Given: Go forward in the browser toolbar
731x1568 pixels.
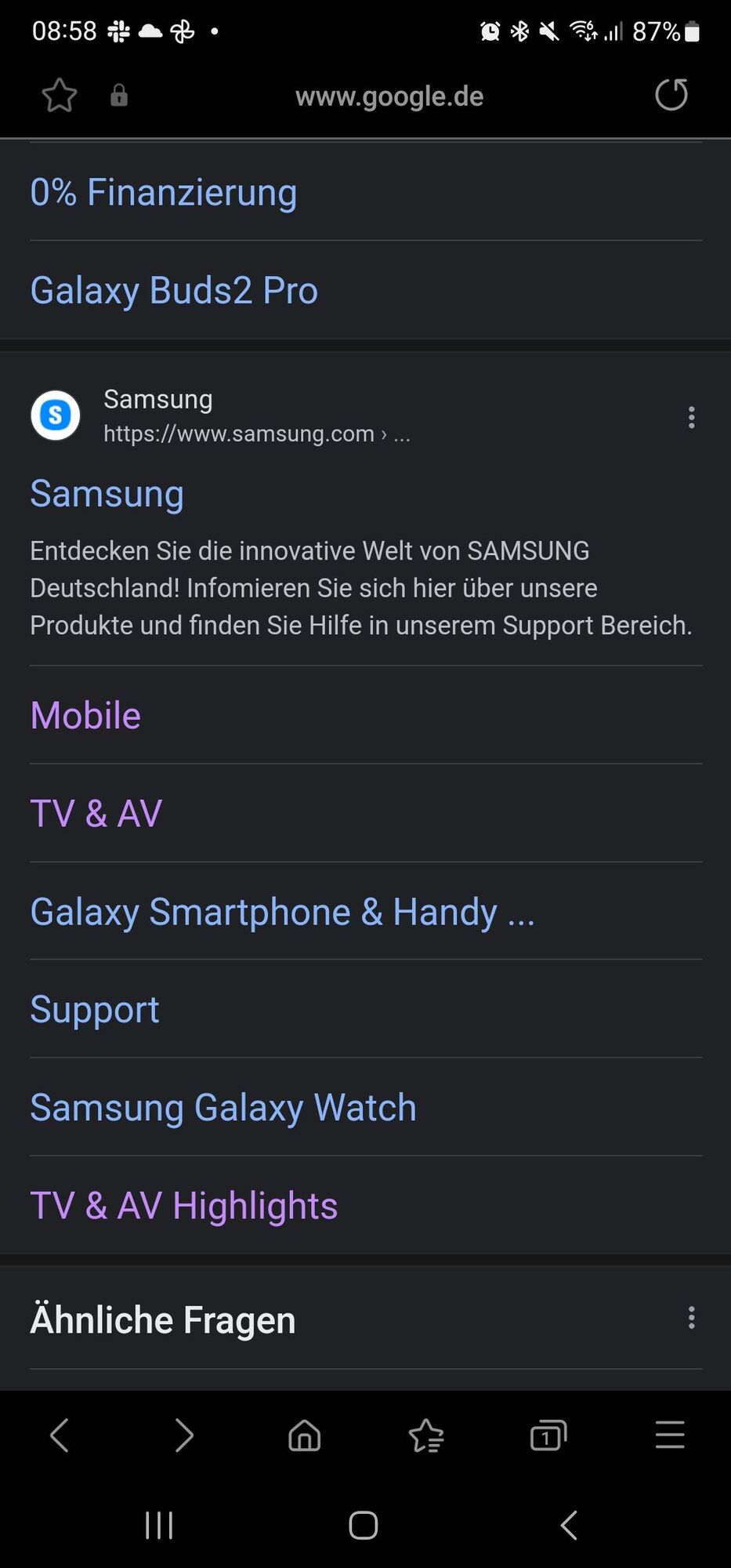Looking at the screenshot, I should 183,1436.
